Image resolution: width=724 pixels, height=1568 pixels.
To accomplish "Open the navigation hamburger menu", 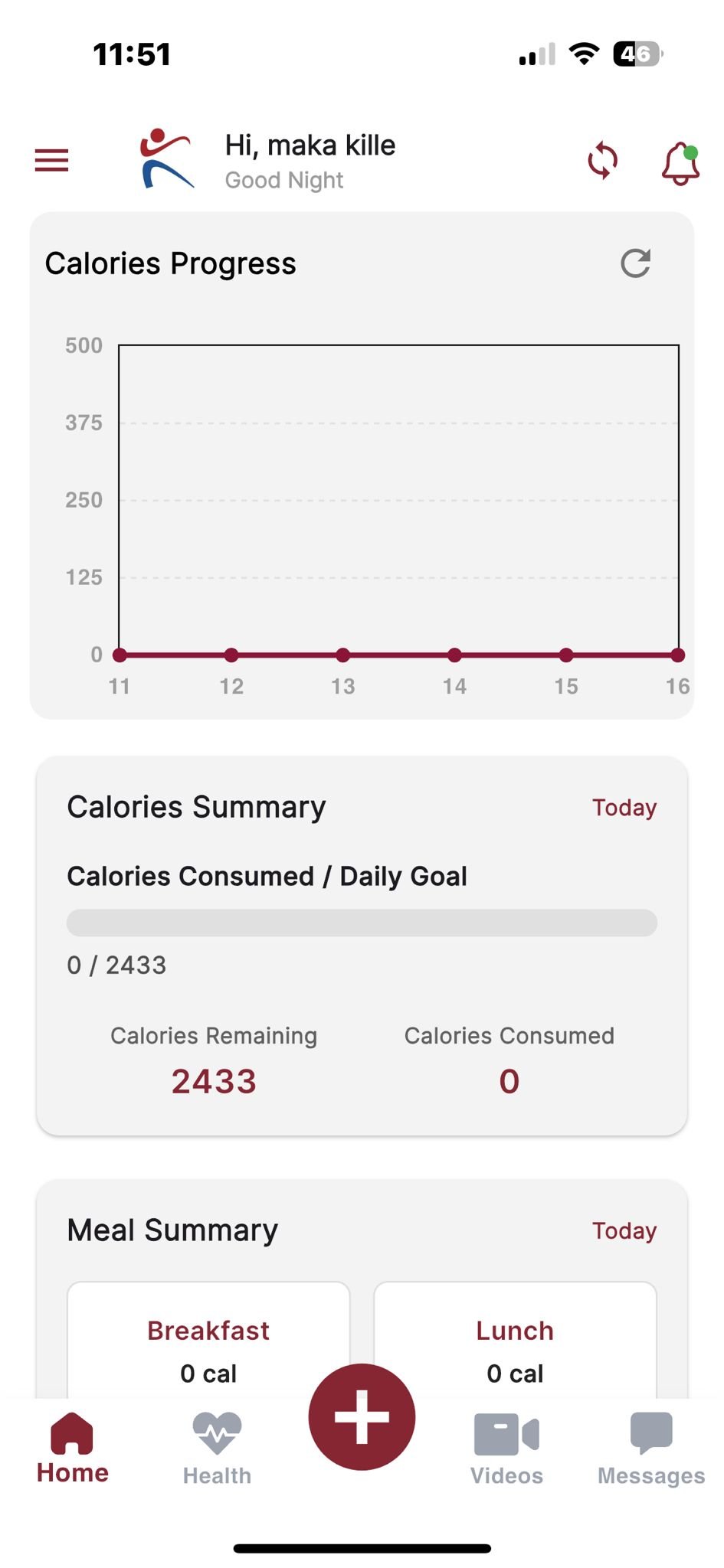I will pos(51,160).
